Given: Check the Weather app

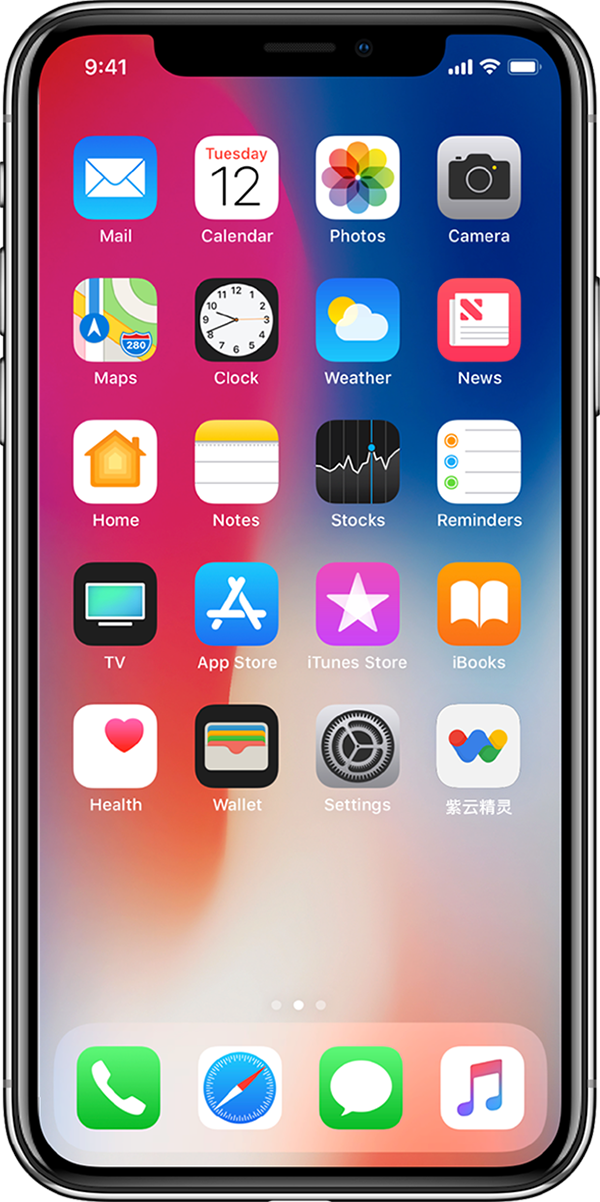Looking at the screenshot, I should tap(357, 320).
